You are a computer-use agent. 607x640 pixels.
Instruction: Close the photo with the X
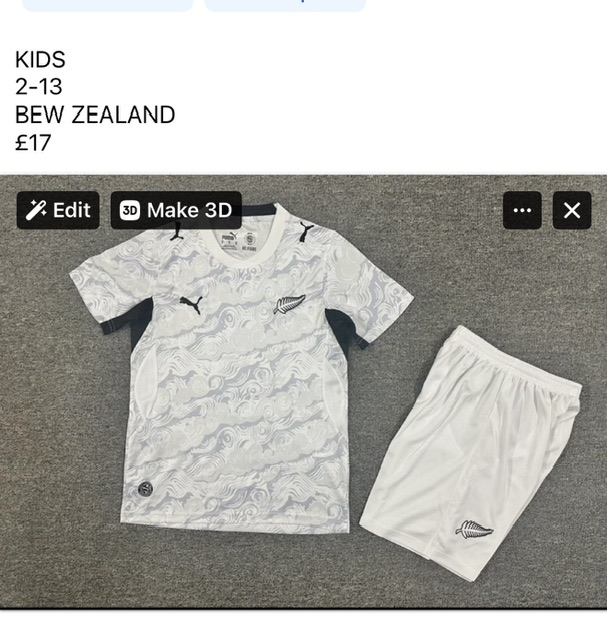[572, 210]
